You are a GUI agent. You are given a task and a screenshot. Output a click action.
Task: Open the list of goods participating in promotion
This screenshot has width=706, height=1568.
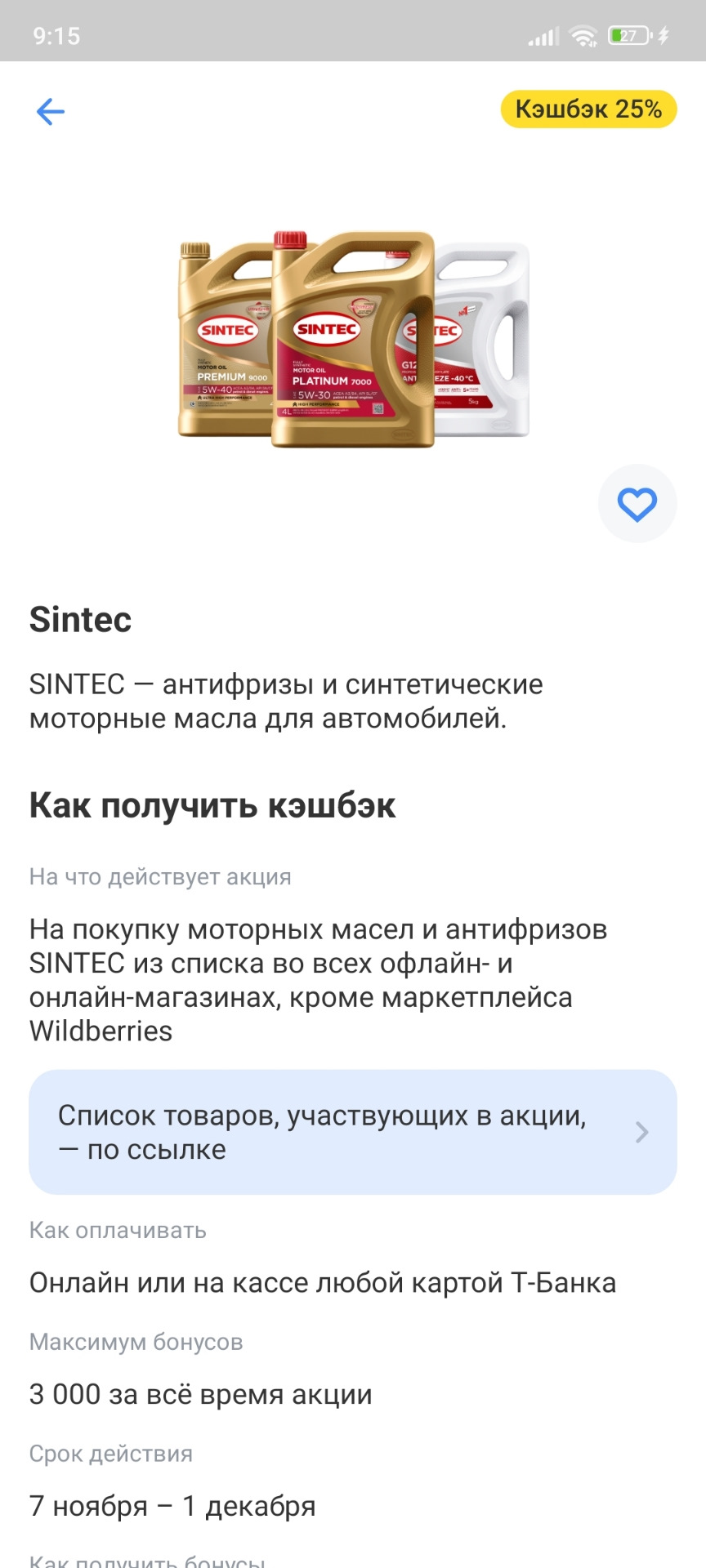click(352, 1132)
